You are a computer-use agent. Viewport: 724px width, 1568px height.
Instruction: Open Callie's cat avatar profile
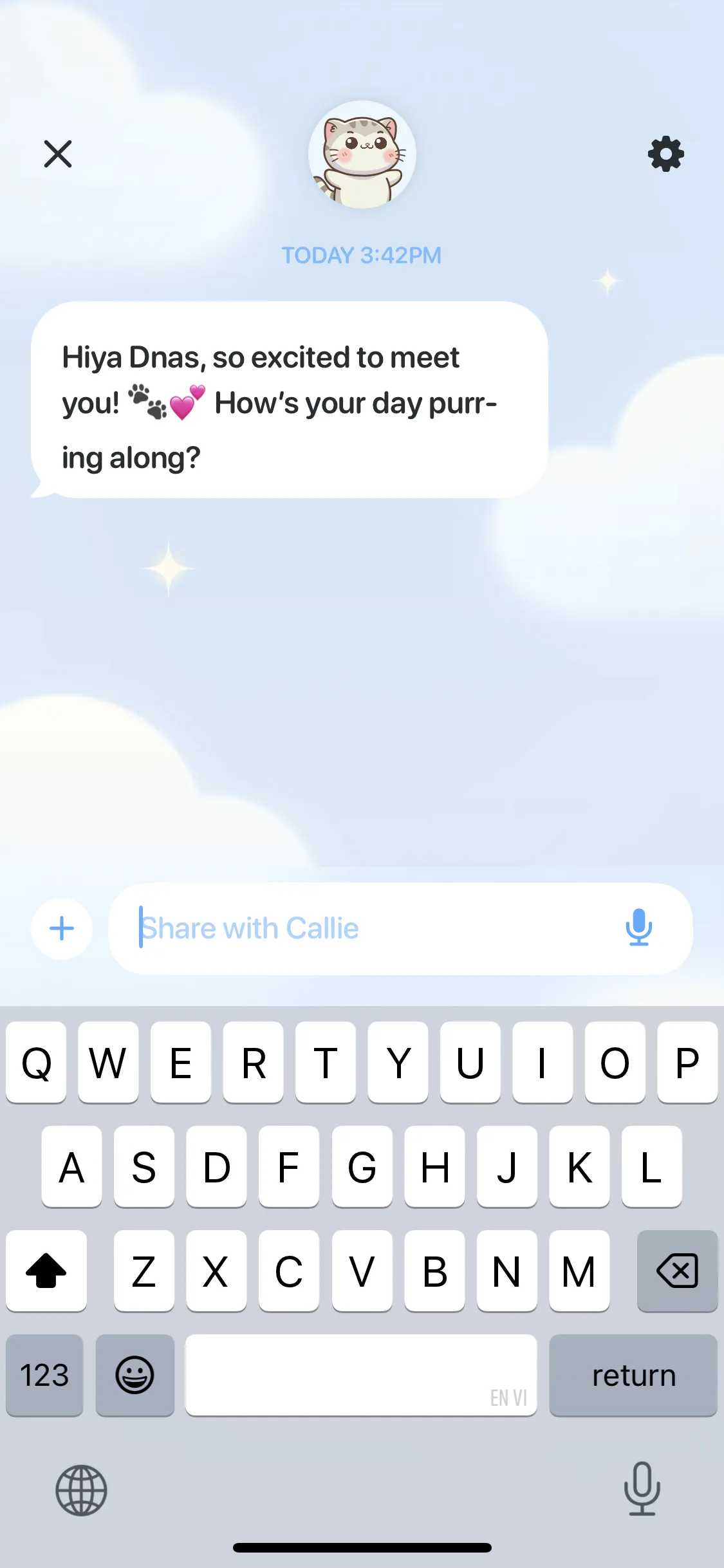[x=362, y=154]
